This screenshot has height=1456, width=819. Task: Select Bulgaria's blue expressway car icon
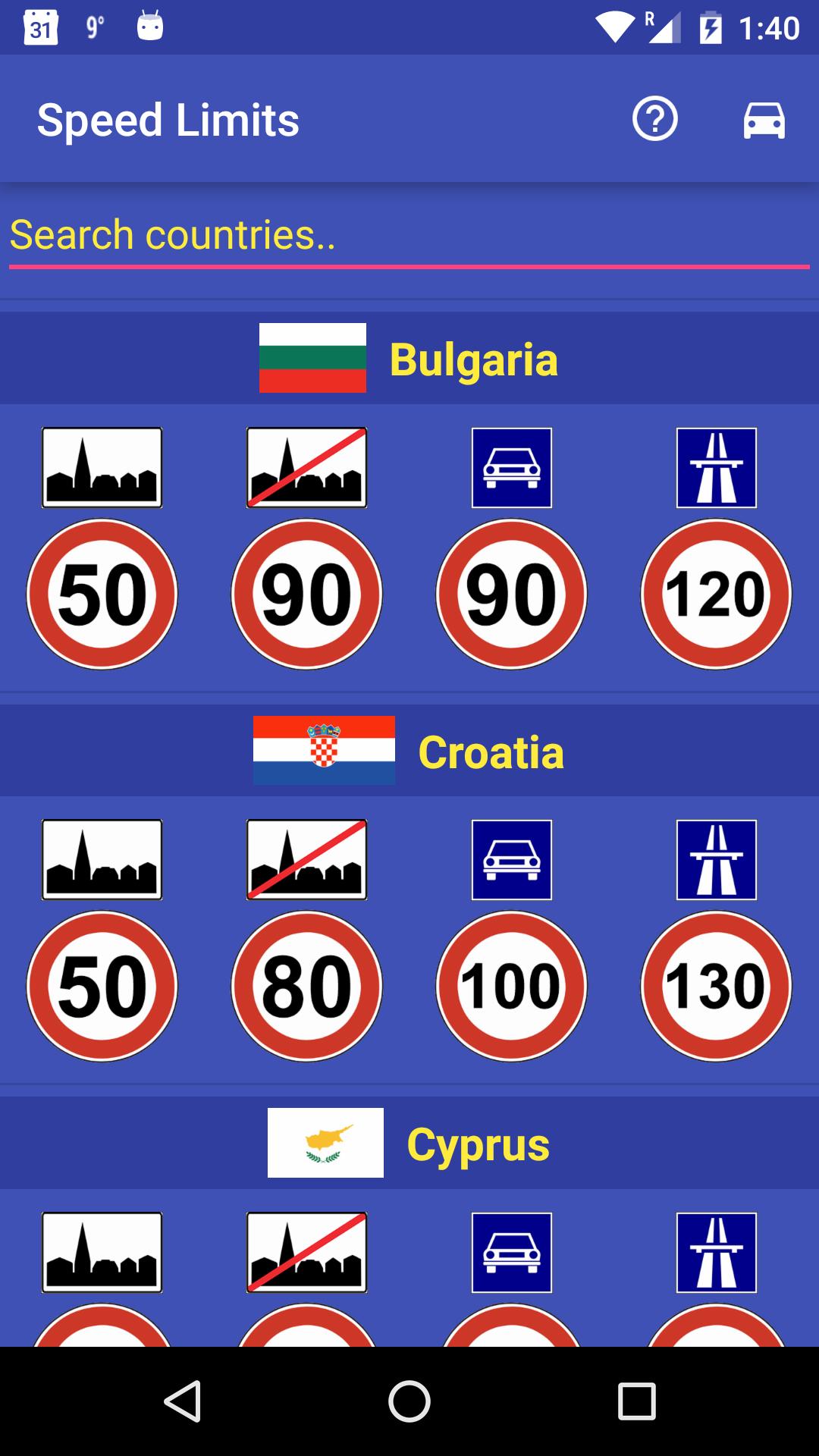(x=511, y=467)
